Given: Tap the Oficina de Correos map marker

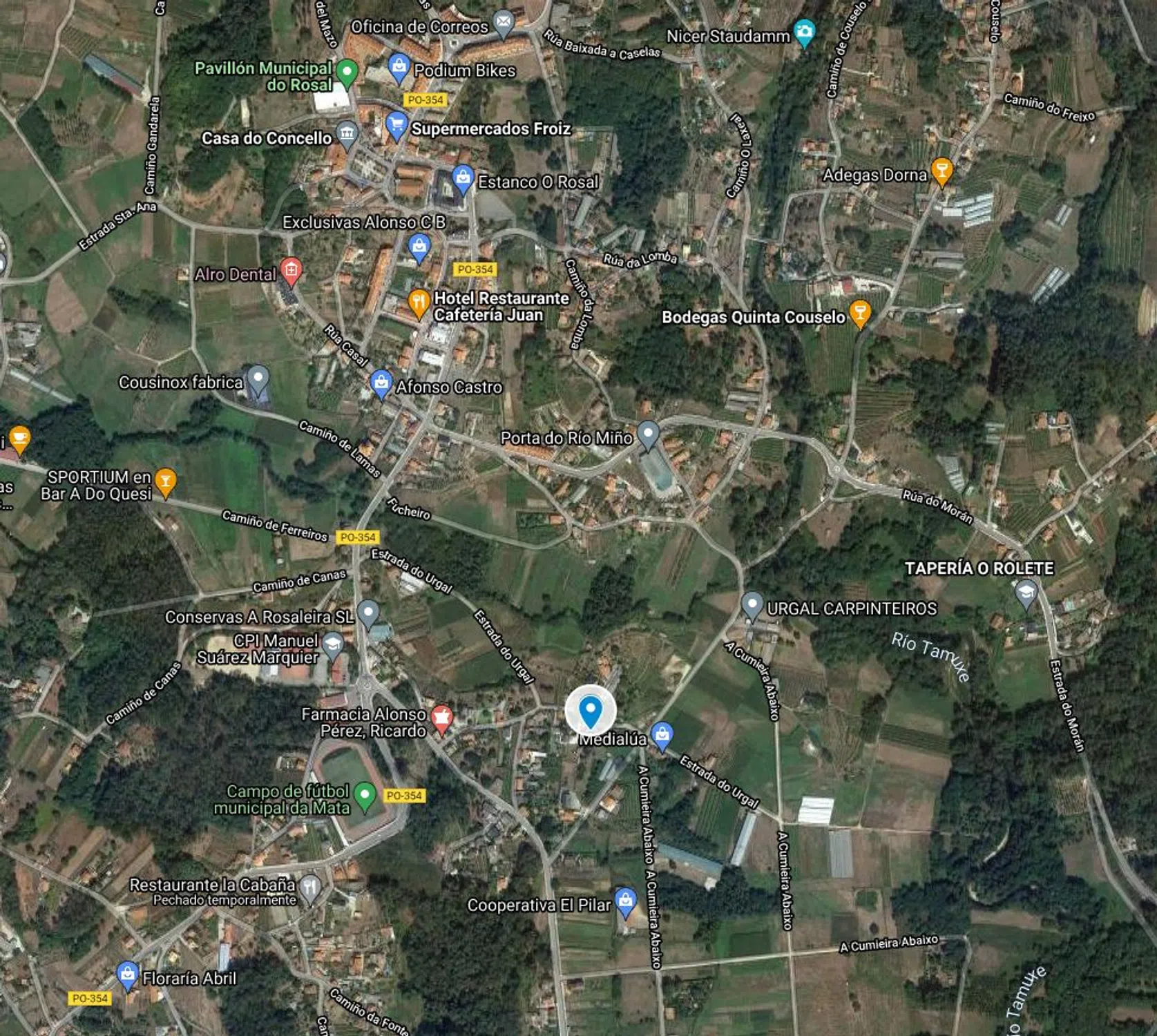Looking at the screenshot, I should coord(504,23).
